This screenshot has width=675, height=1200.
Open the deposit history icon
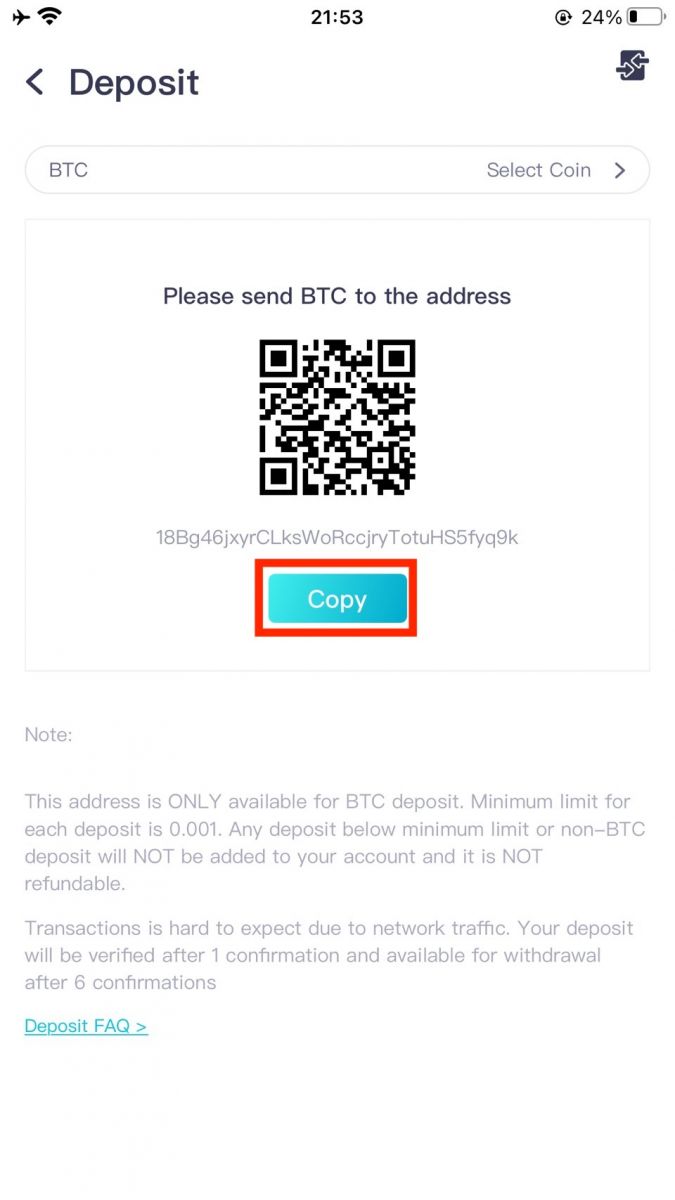632,65
